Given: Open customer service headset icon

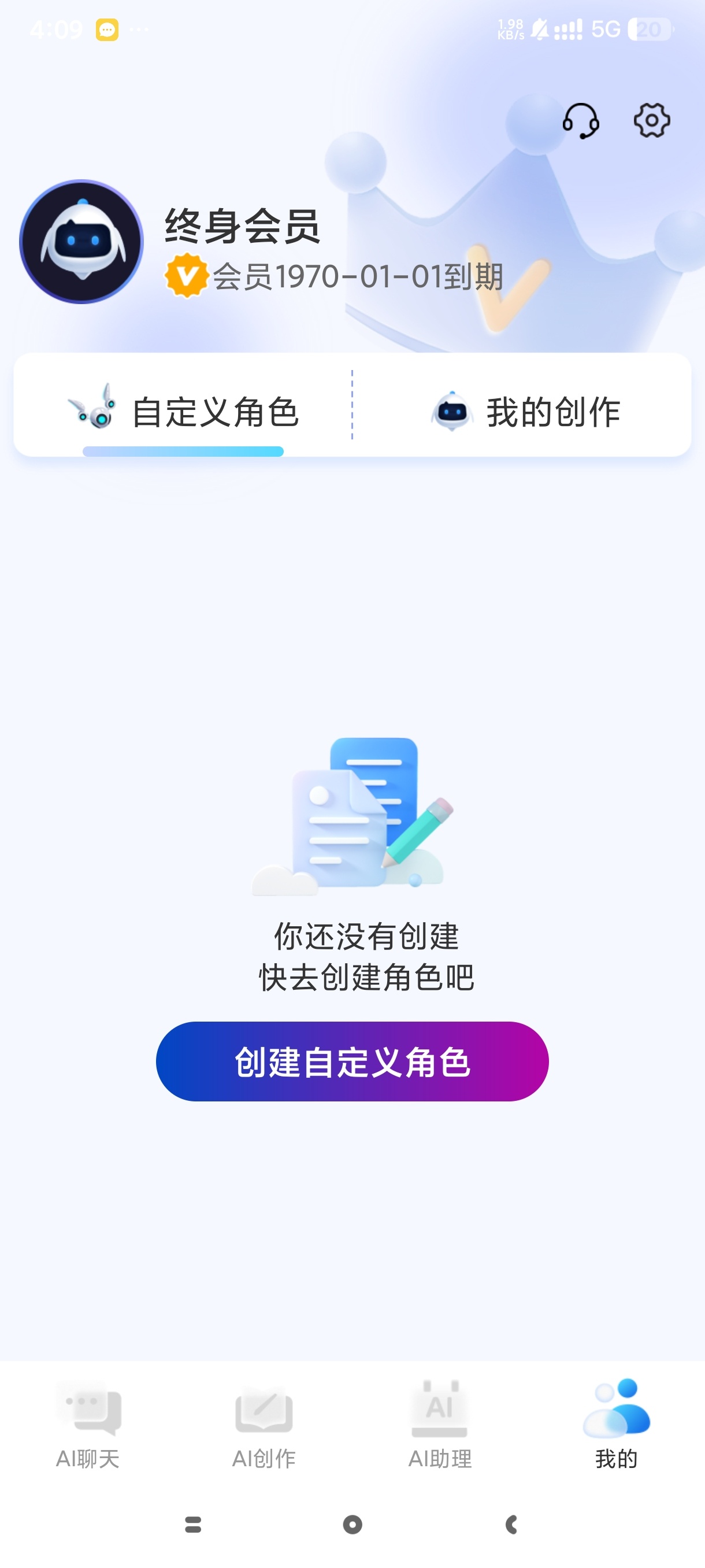Looking at the screenshot, I should 580,120.
